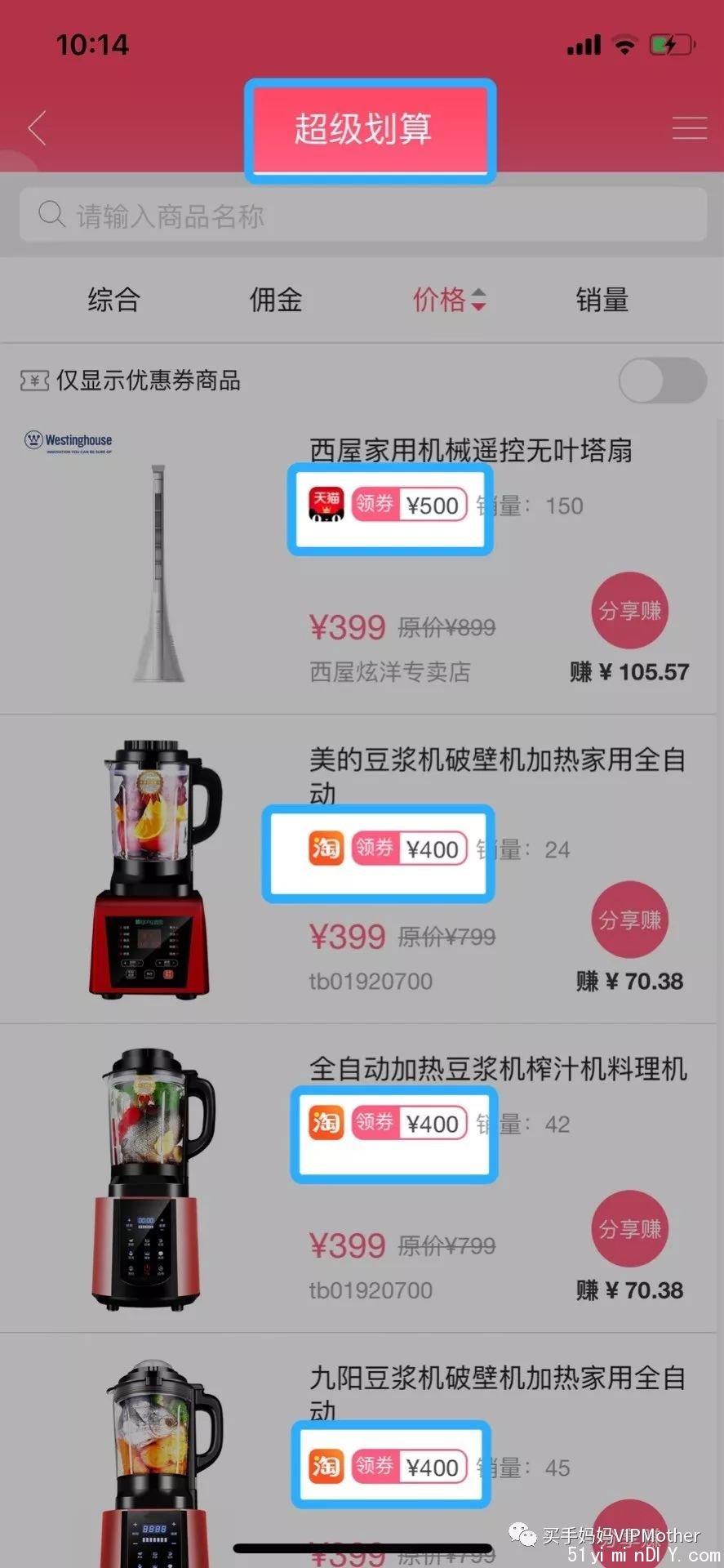Tap 分享赚 for the 西屋 tower fan
Image resolution: width=724 pixels, height=1568 pixels.
[x=629, y=611]
